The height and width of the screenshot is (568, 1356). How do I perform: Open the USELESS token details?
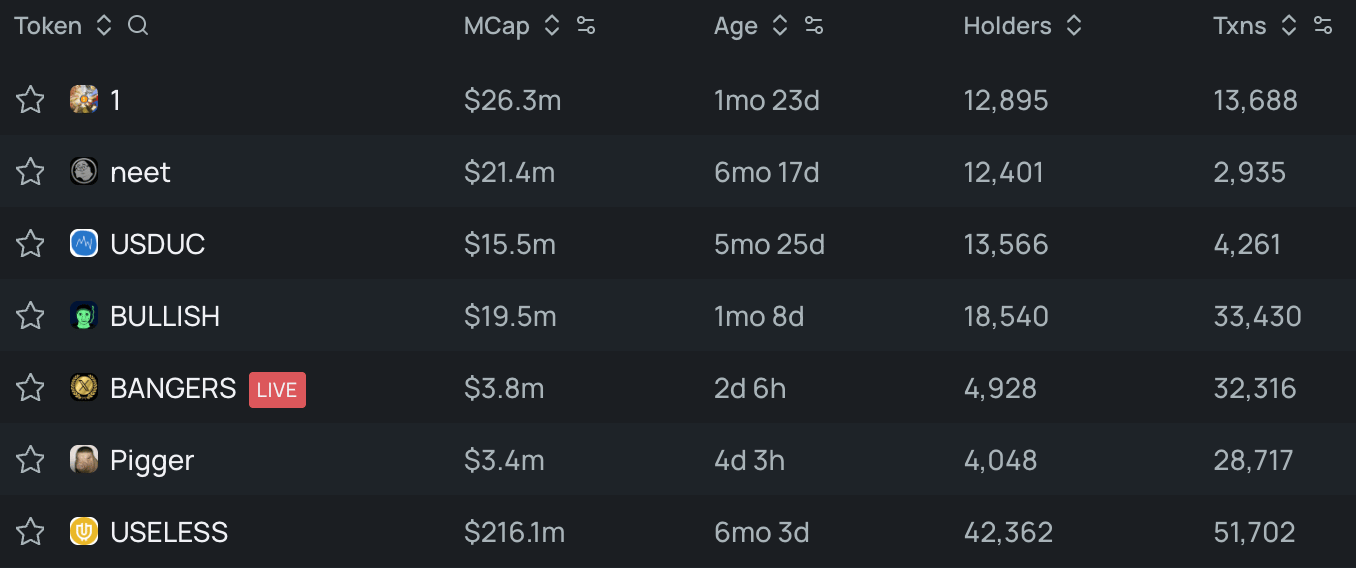169,532
